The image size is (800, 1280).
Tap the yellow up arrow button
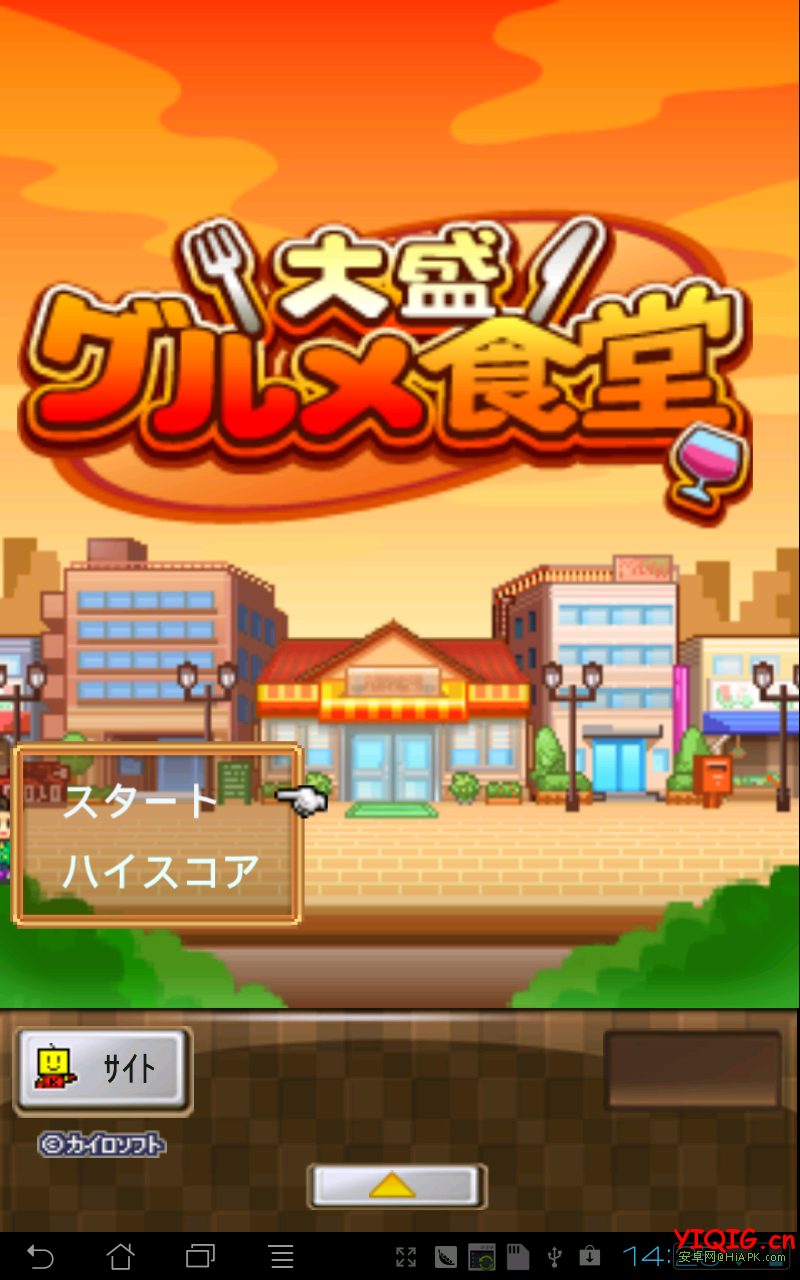tap(396, 1186)
